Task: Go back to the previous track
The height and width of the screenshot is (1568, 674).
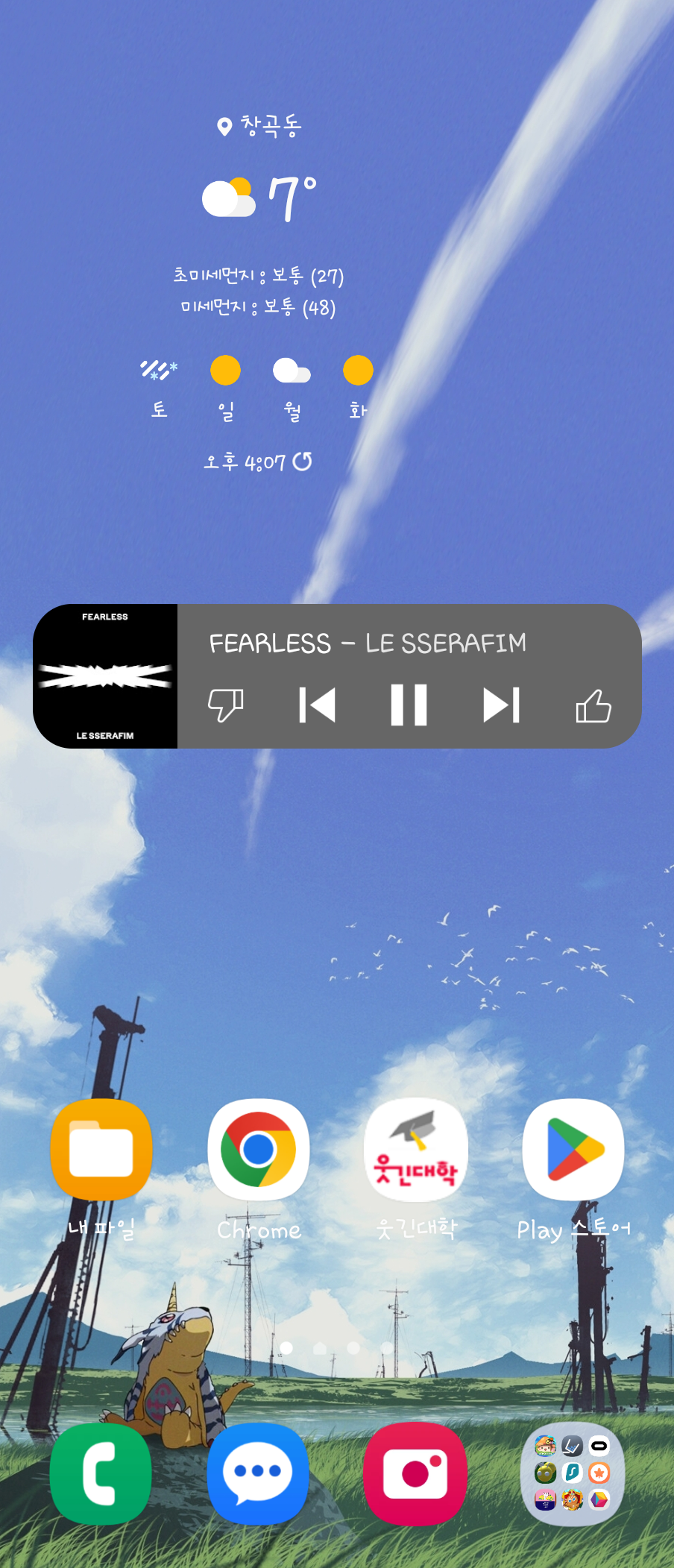Action: coord(317,705)
